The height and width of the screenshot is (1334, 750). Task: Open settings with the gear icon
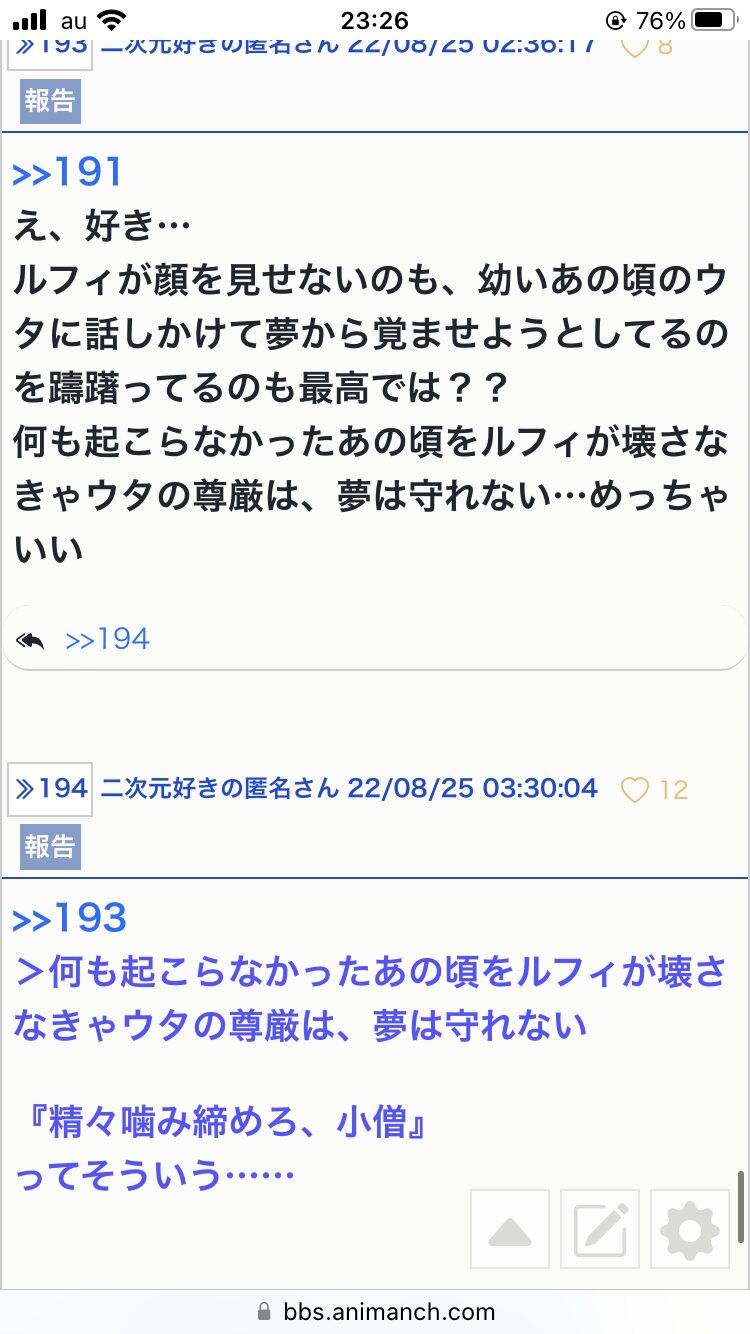click(690, 1229)
